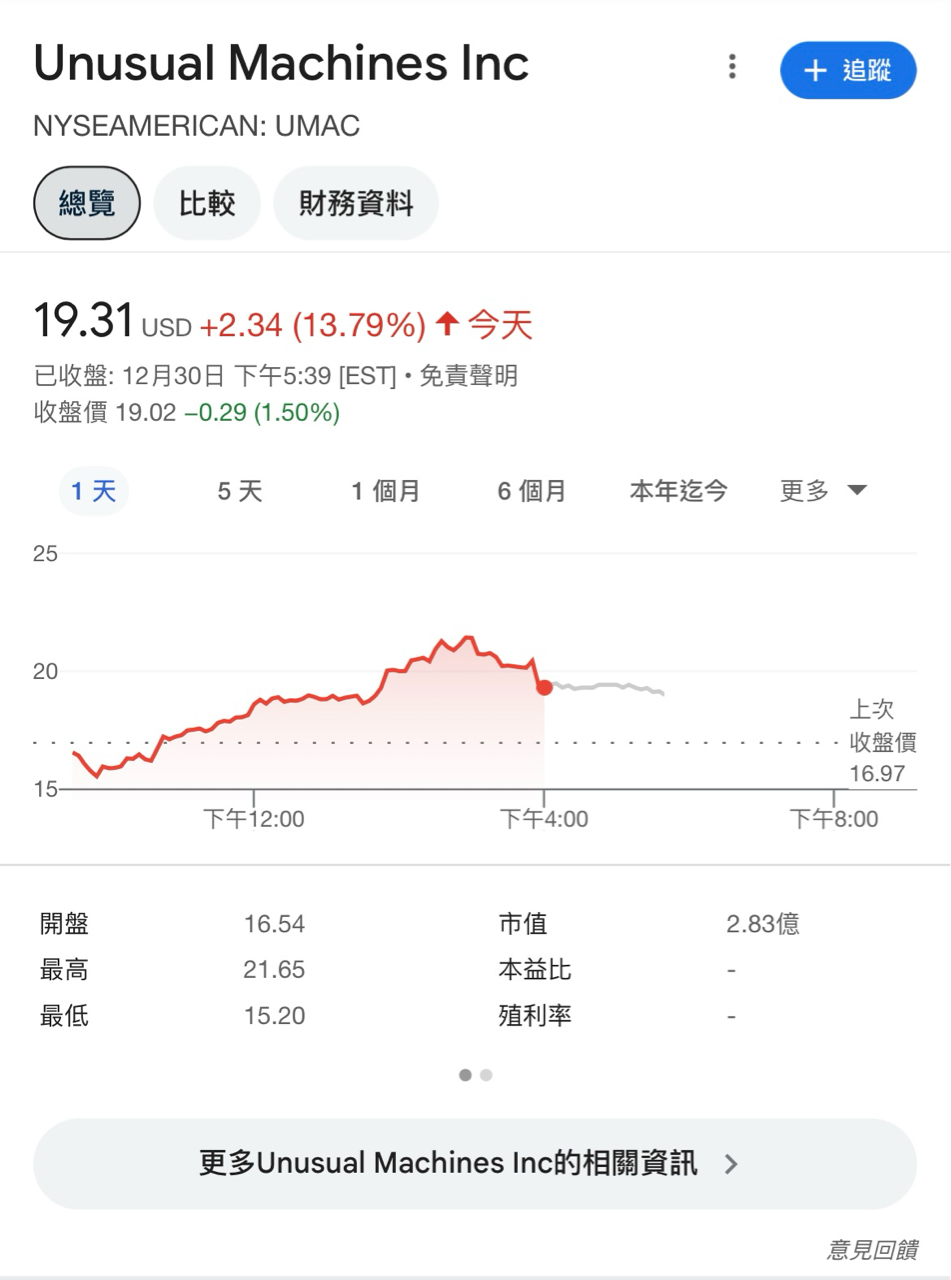
Task: Select the 6個月 chart range
Action: pyautogui.click(x=531, y=490)
